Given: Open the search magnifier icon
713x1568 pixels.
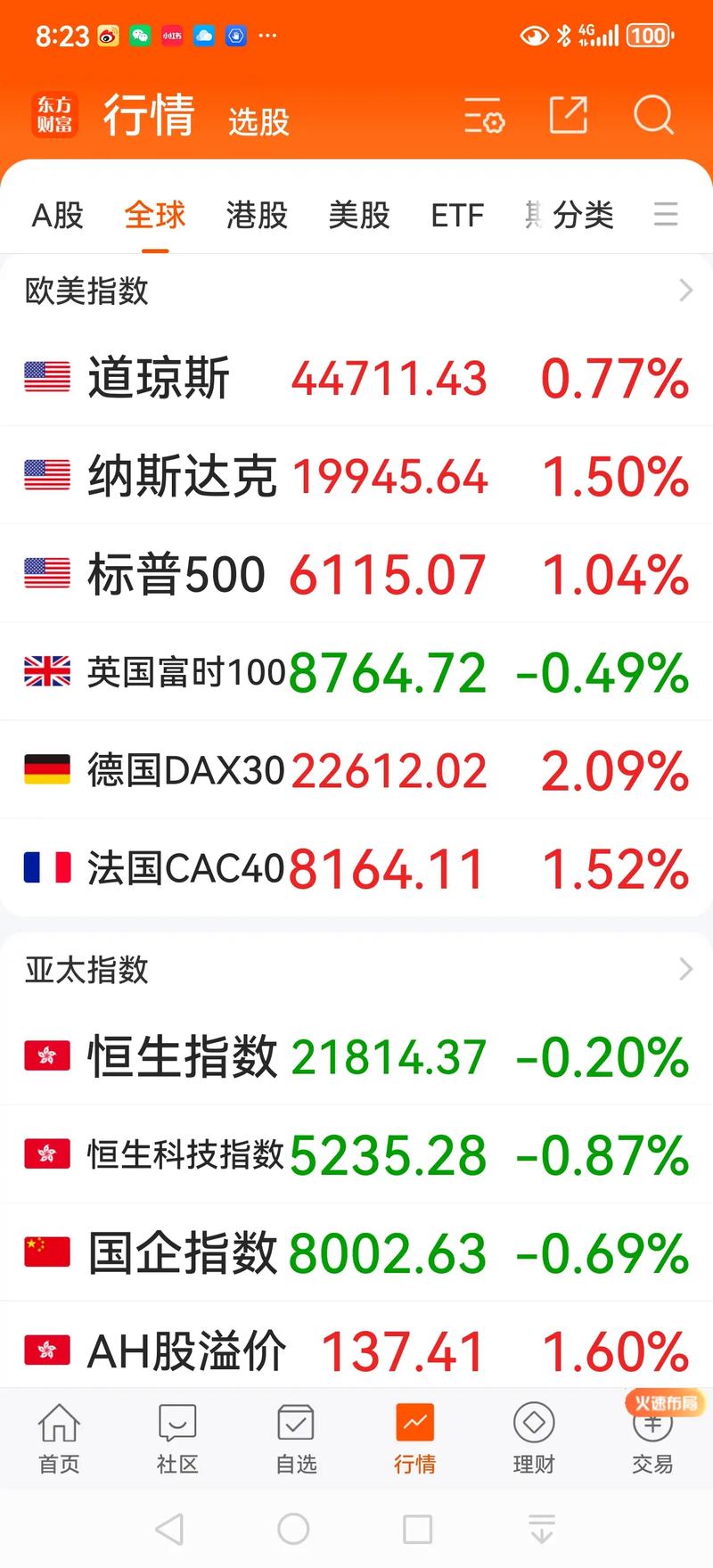Looking at the screenshot, I should tap(653, 115).
